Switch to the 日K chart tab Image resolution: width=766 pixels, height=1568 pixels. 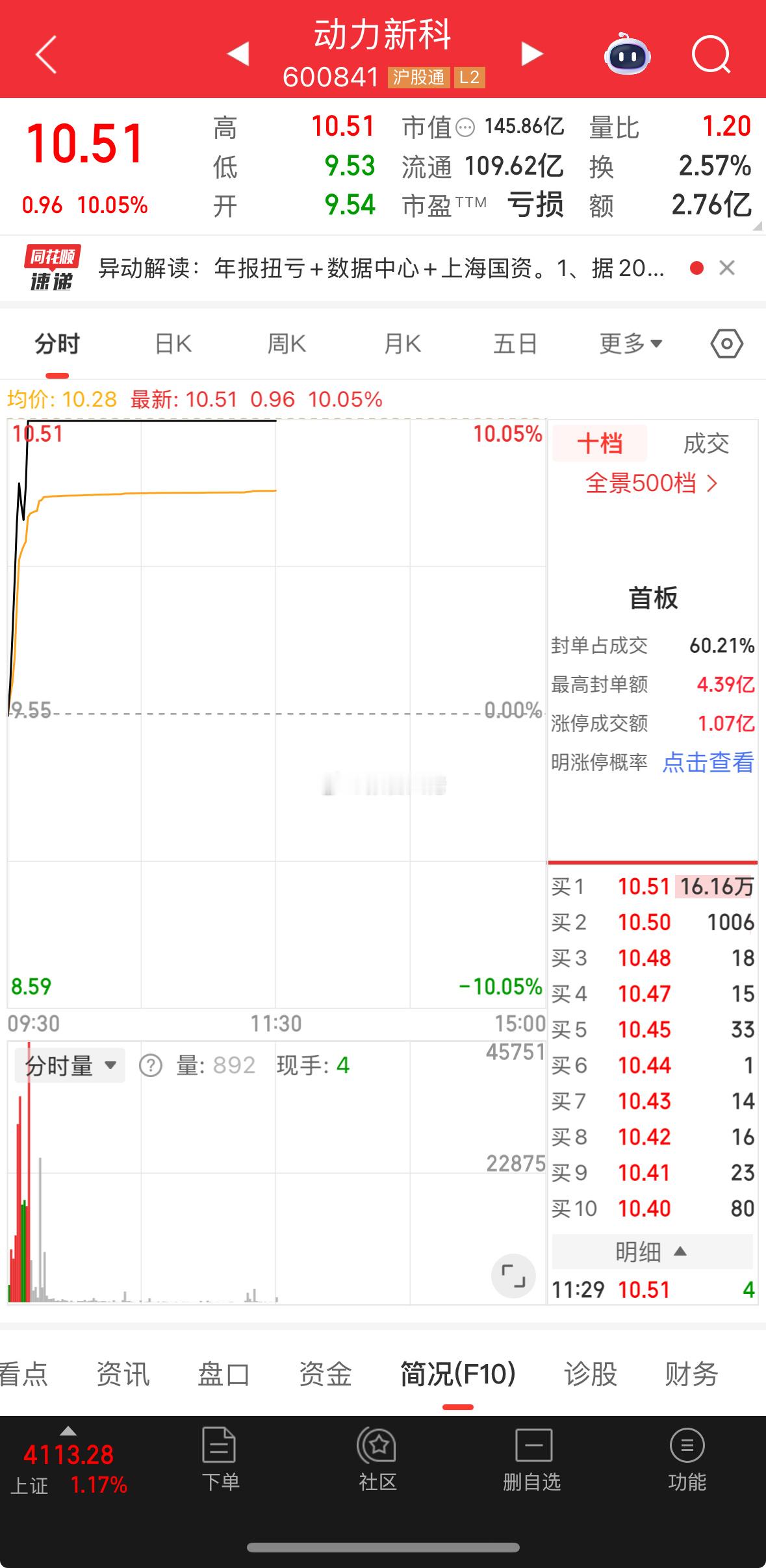[172, 344]
